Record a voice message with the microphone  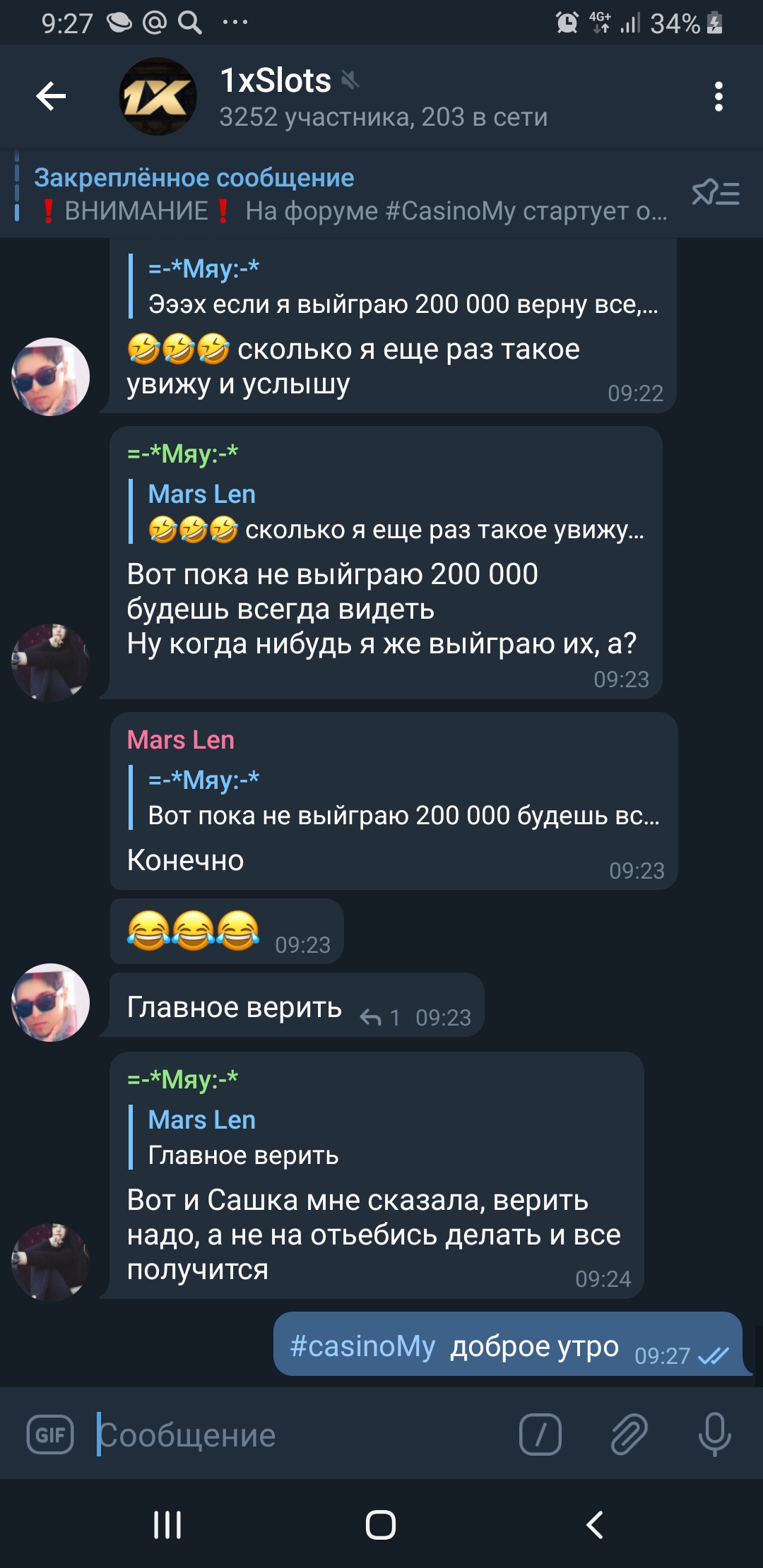[x=714, y=1435]
